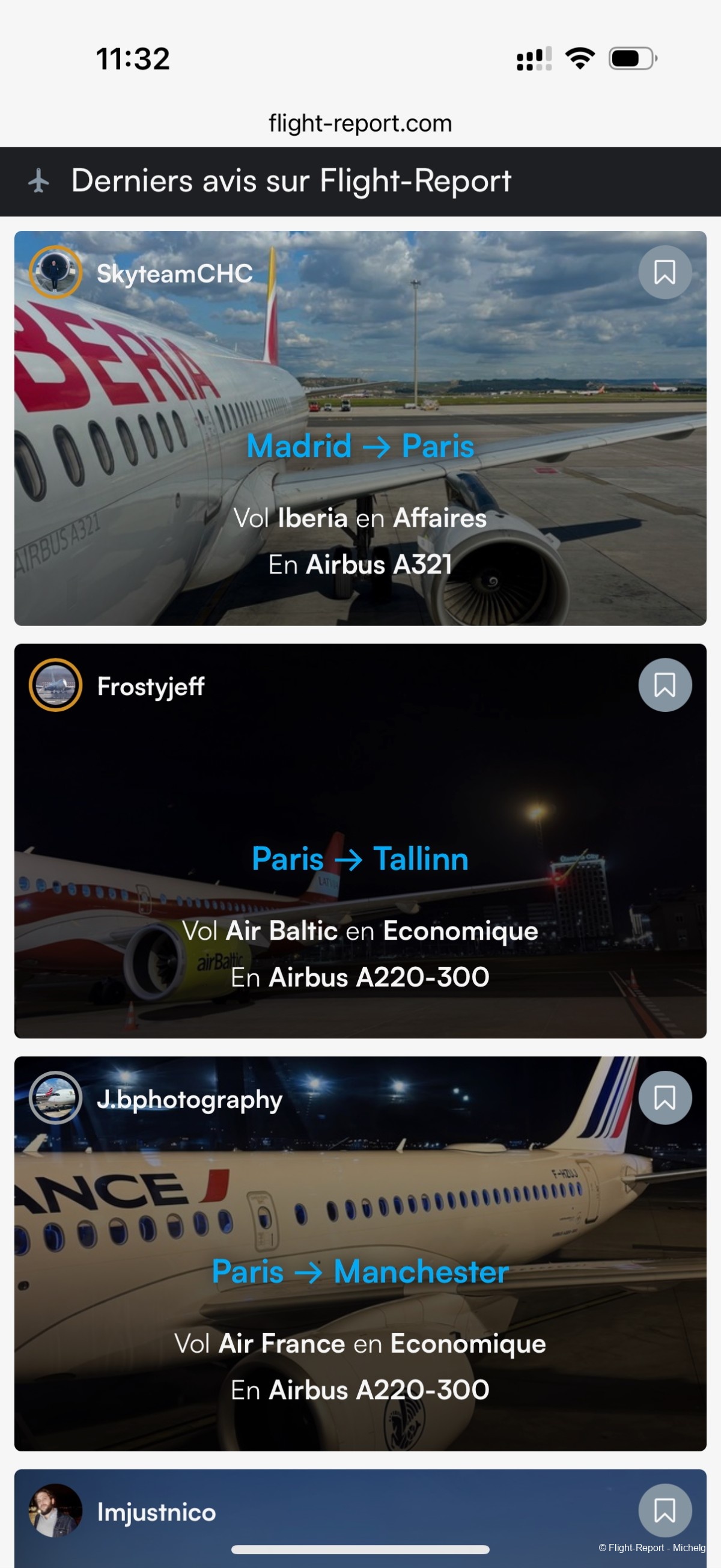The width and height of the screenshot is (721, 1568).
Task: Open the Paris to Tallinn Air Baltic review
Action: click(360, 859)
